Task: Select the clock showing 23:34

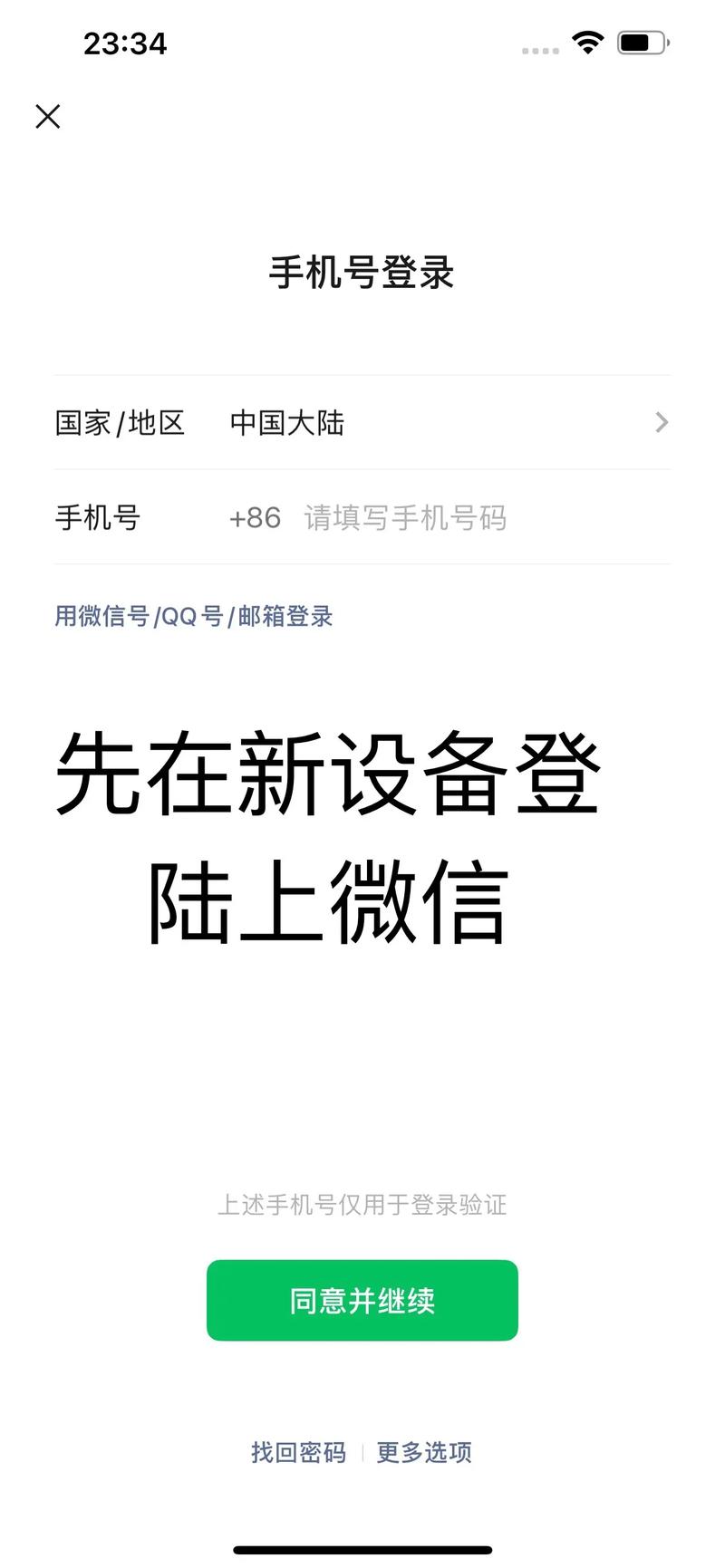Action: click(x=124, y=43)
